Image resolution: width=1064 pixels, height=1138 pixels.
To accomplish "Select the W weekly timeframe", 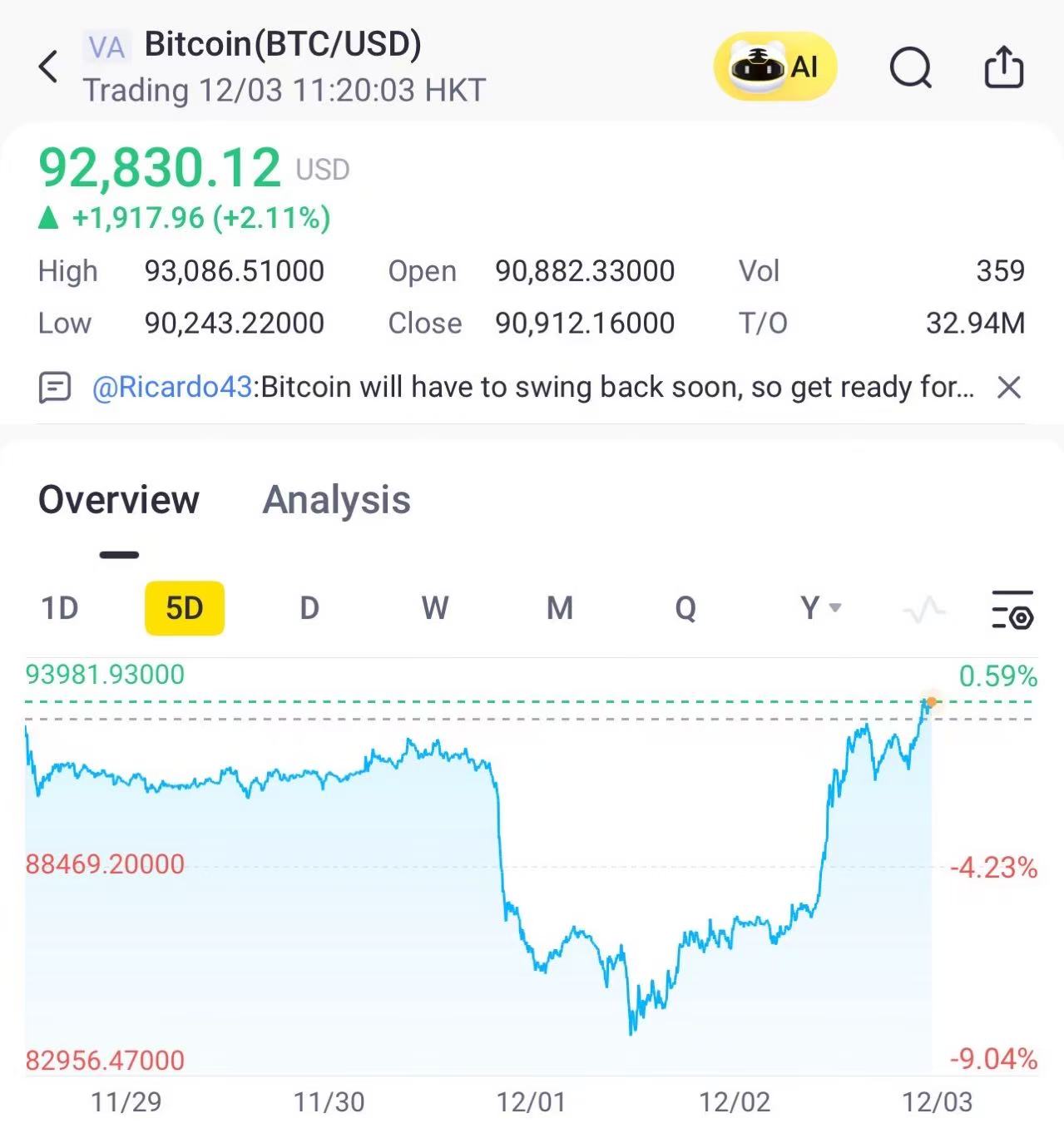I will pos(433,608).
